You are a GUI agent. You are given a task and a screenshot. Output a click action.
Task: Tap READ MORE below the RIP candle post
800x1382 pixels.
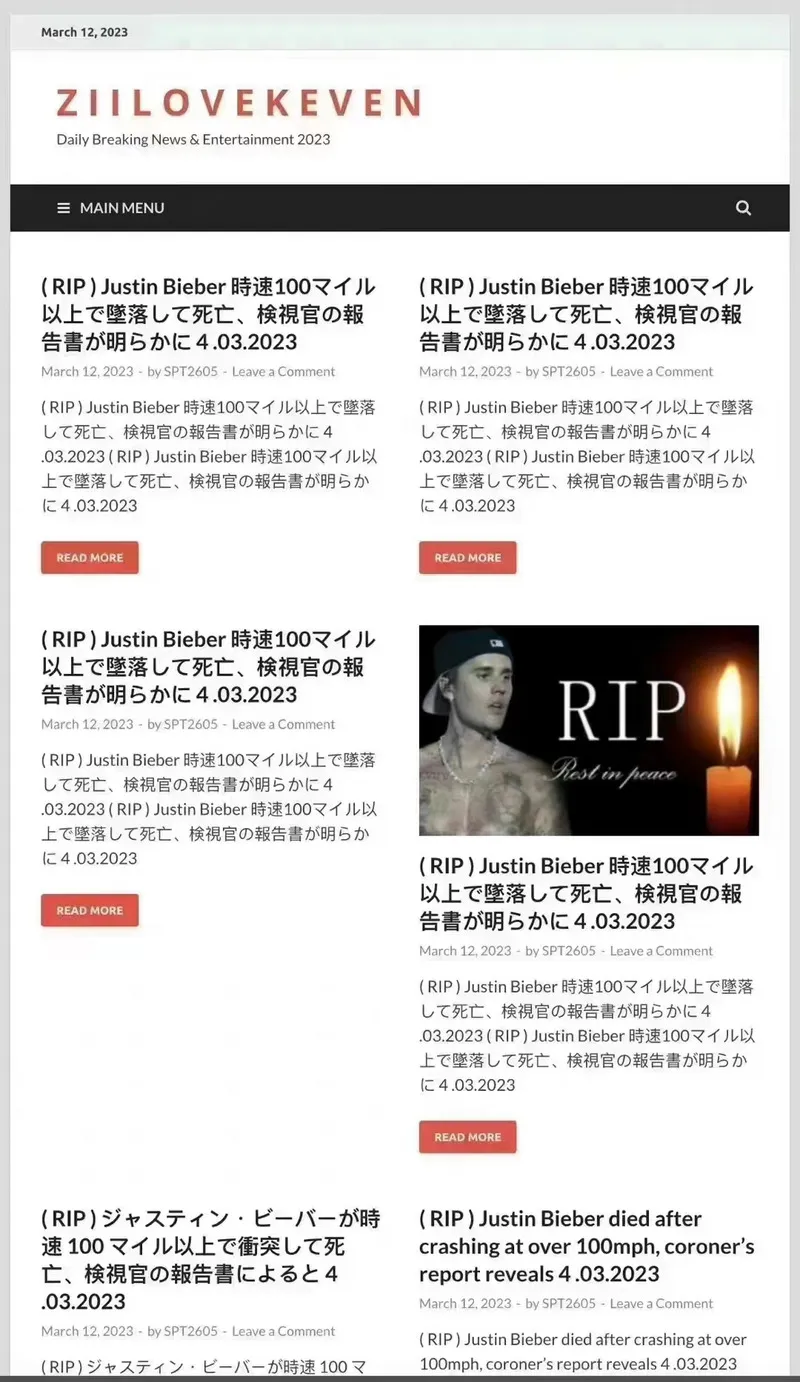[468, 1137]
